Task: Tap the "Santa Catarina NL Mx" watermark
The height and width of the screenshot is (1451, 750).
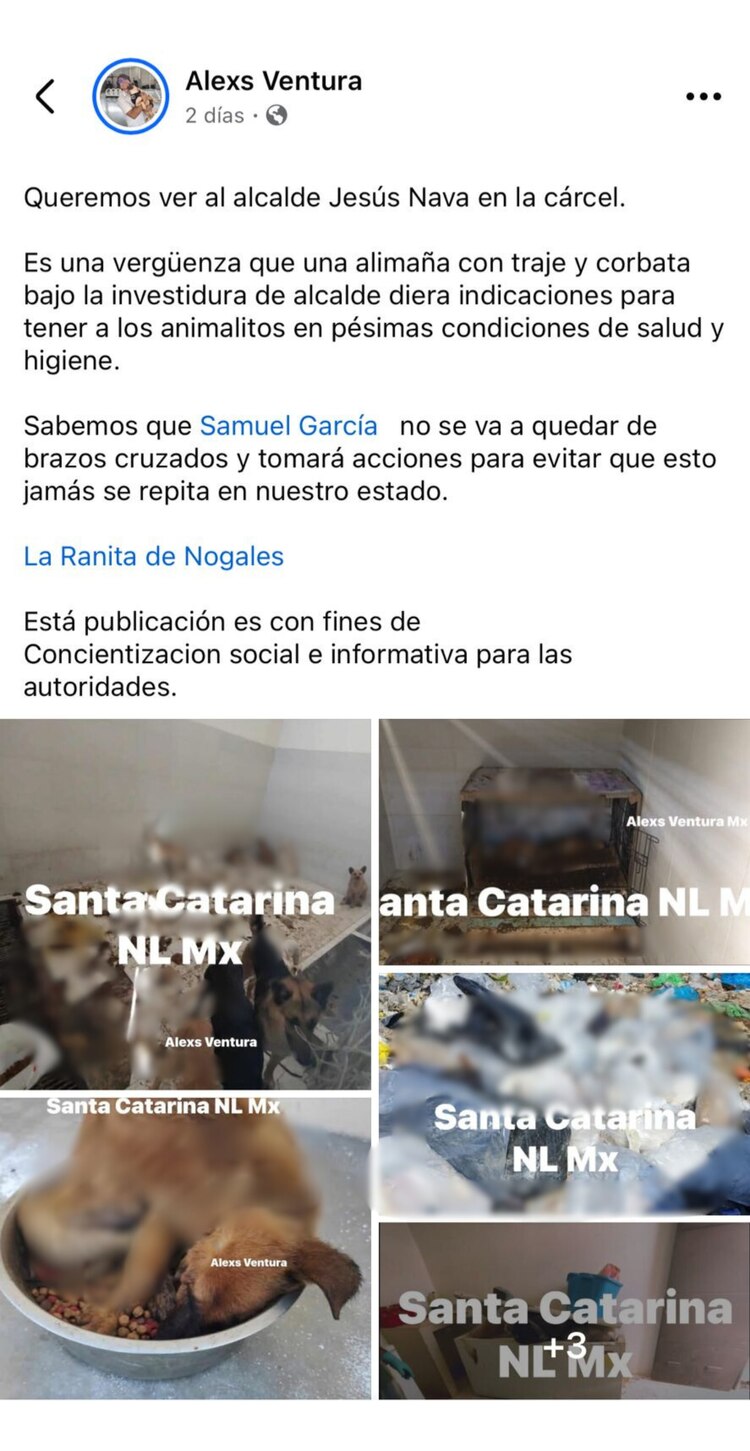Action: 182,920
